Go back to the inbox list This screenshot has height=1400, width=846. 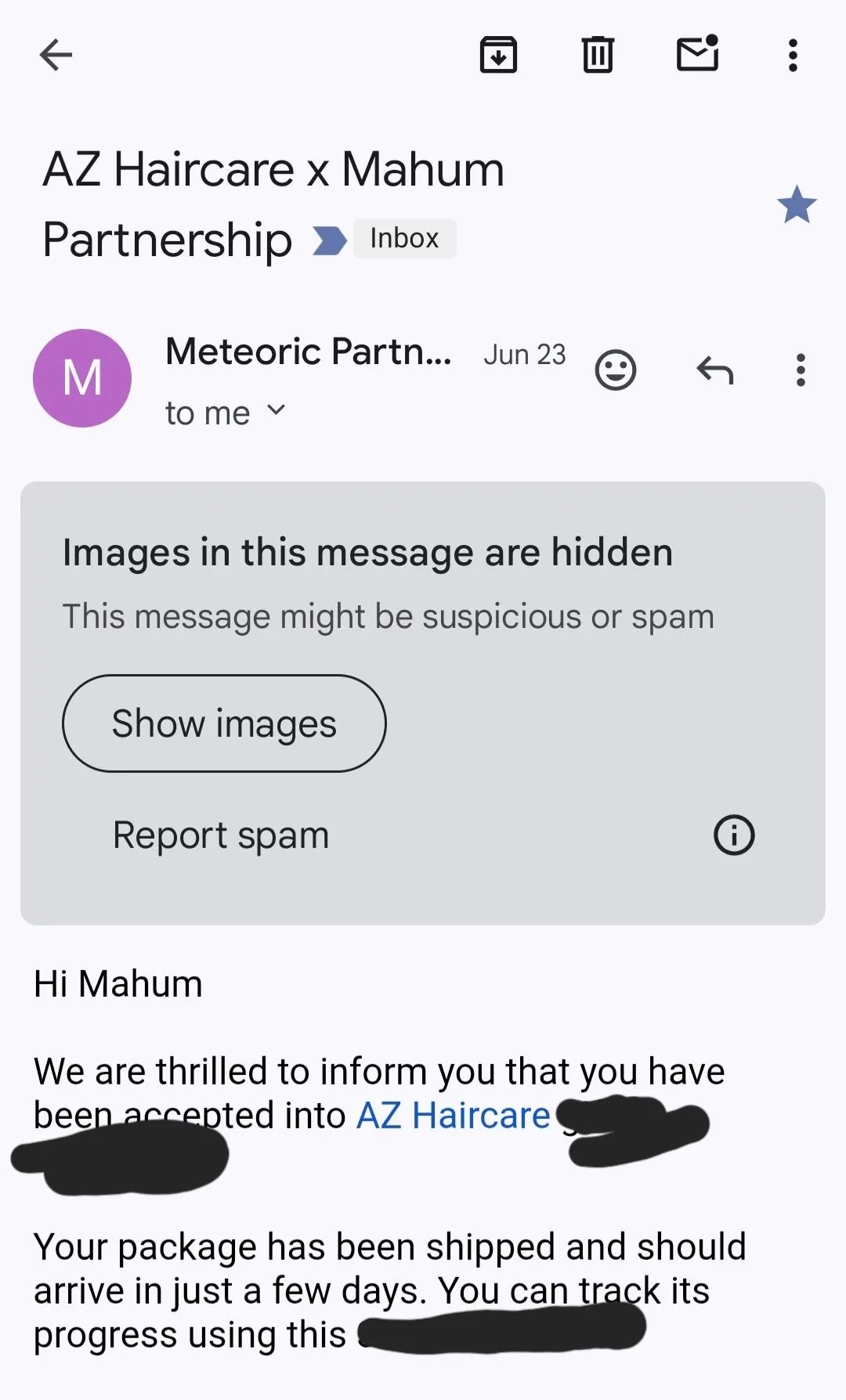click(56, 55)
